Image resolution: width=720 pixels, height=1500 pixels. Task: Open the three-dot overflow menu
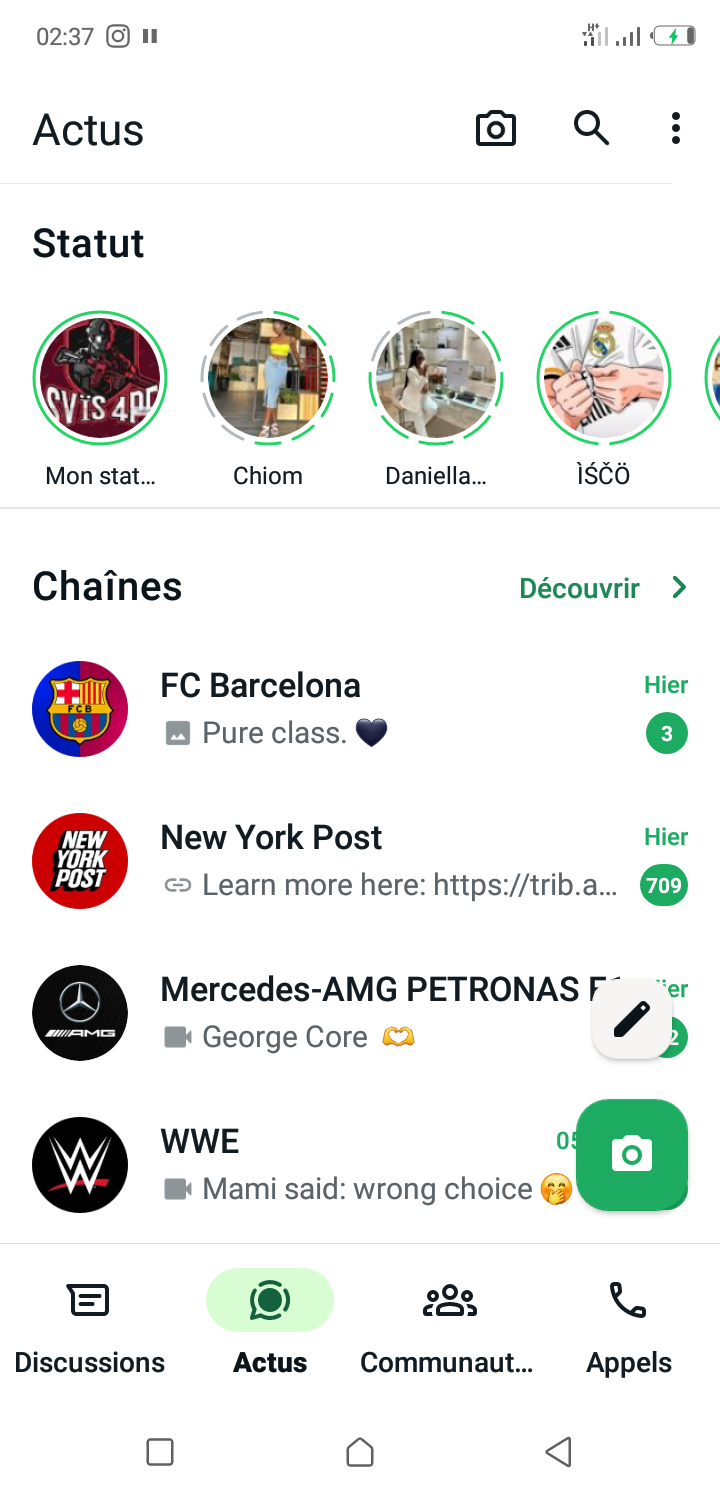[x=676, y=129]
